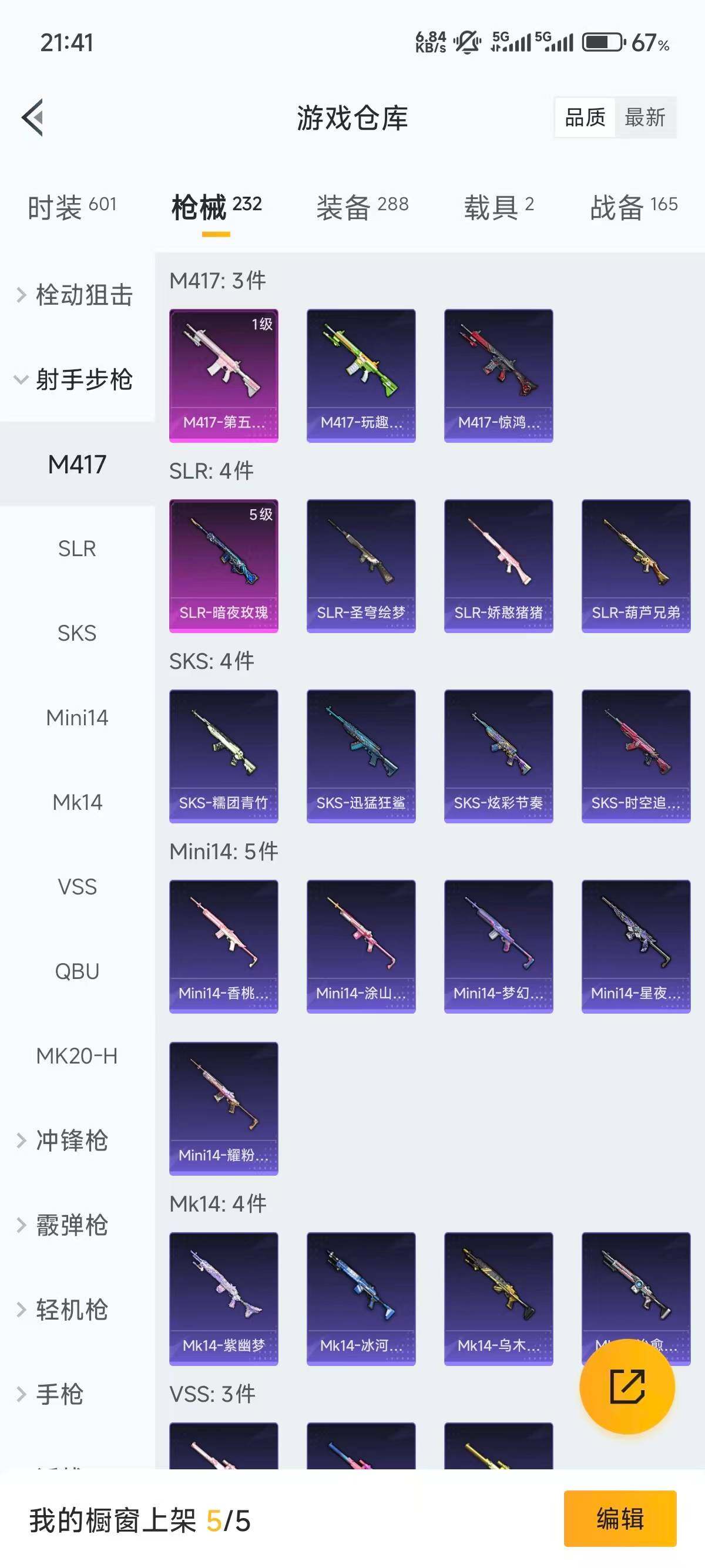The height and width of the screenshot is (1568, 705).
Task: Open the 战备 tab
Action: [x=633, y=207]
